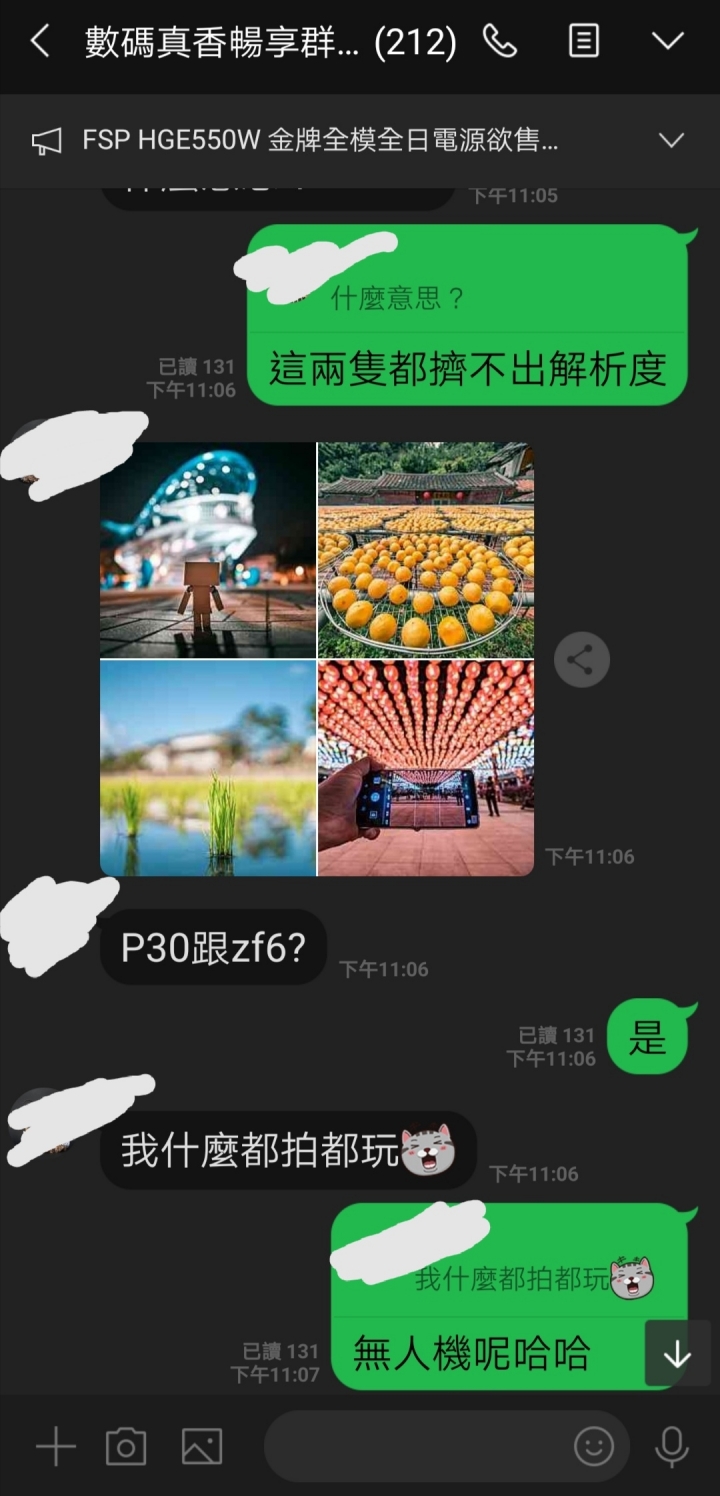This screenshot has height=1496, width=720.
Task: Open the plus attachment menu
Action: coord(56,1447)
